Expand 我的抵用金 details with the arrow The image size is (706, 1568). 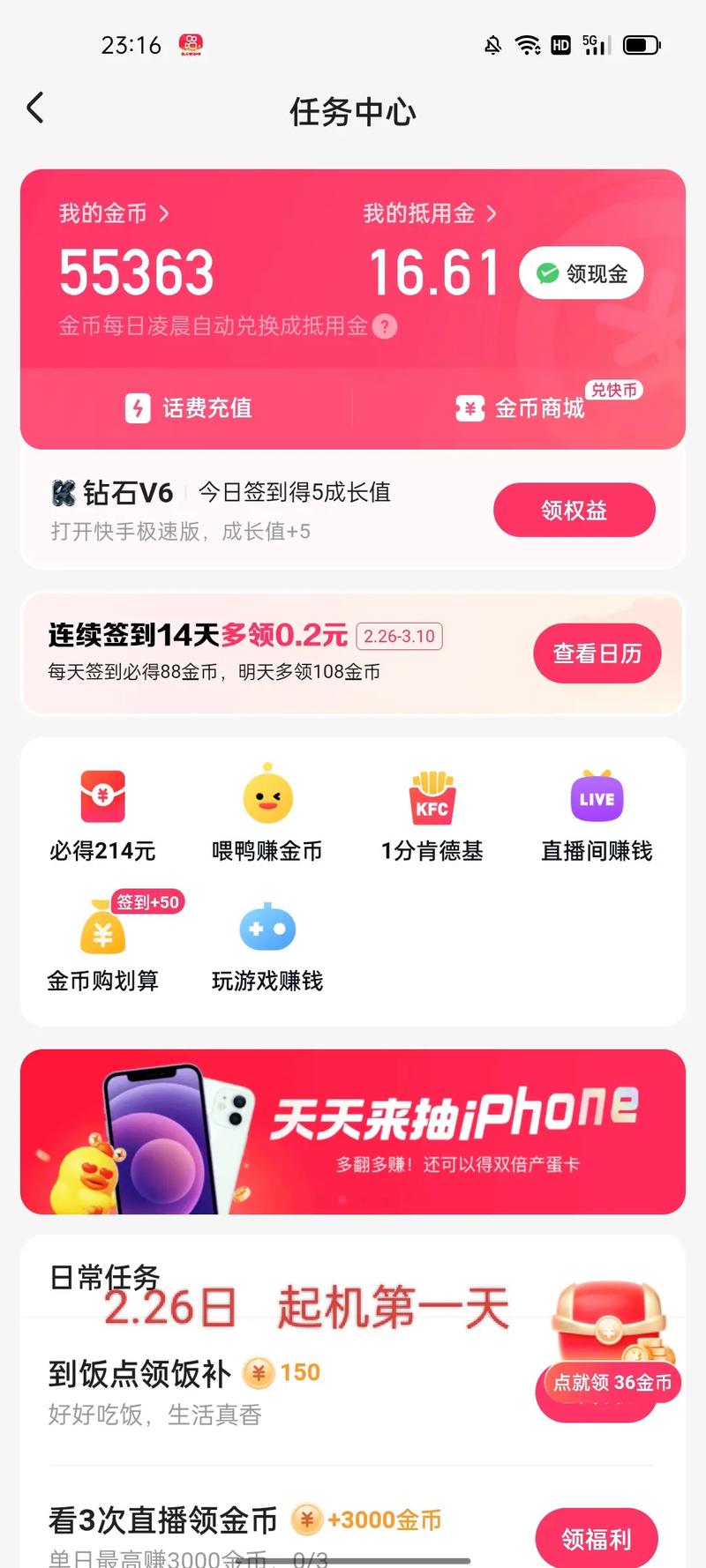[492, 213]
